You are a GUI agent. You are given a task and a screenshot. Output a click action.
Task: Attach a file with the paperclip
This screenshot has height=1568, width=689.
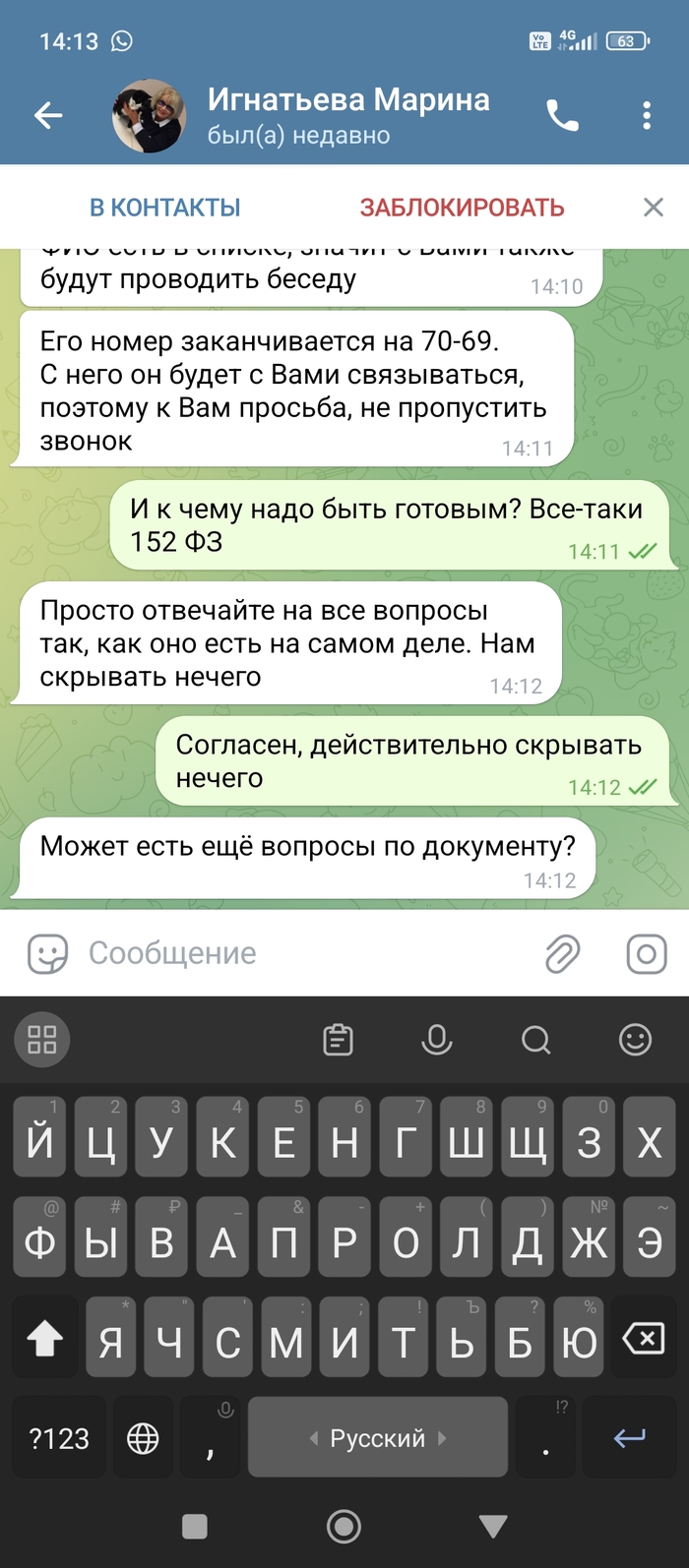[x=563, y=953]
